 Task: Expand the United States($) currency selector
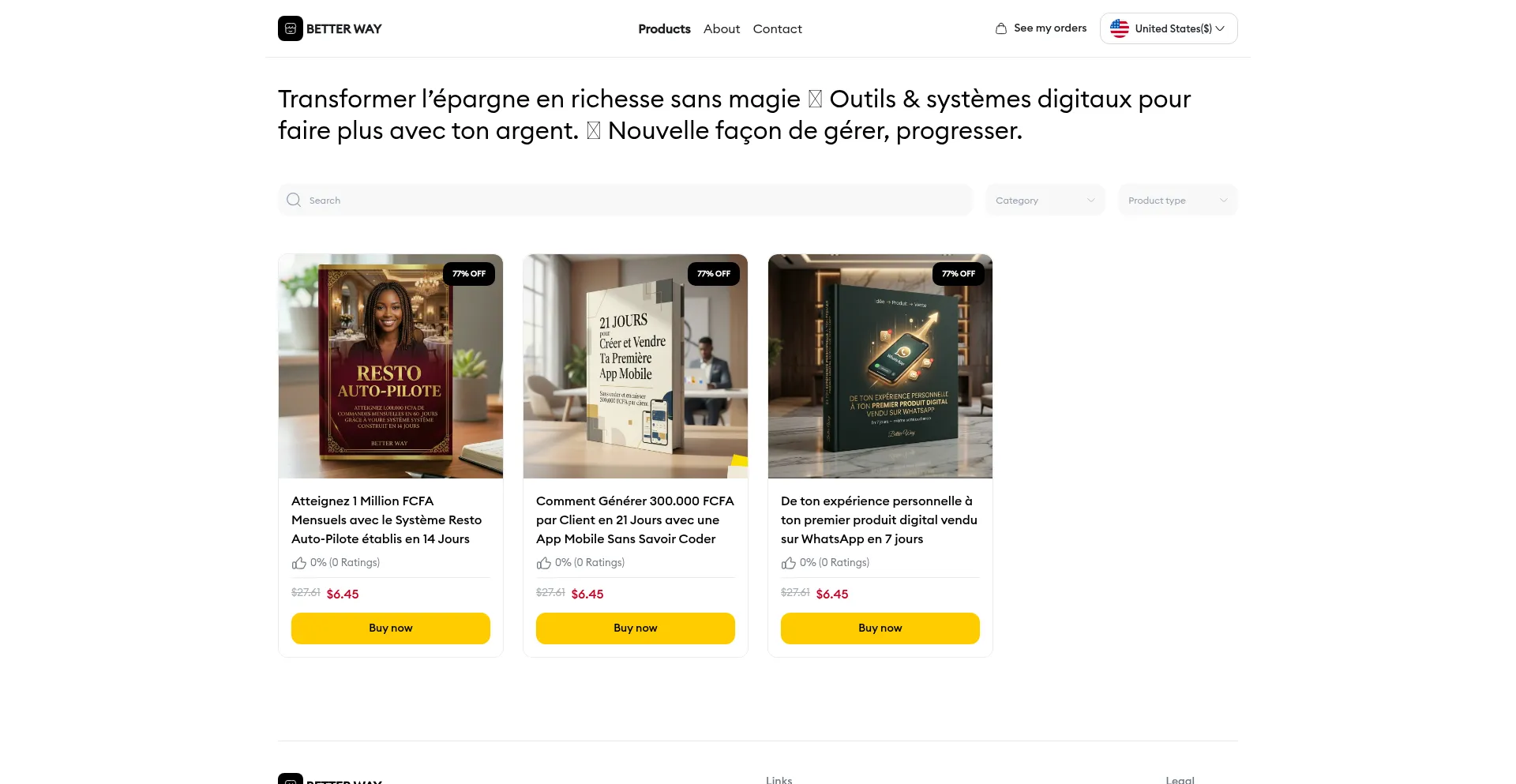pyautogui.click(x=1168, y=28)
